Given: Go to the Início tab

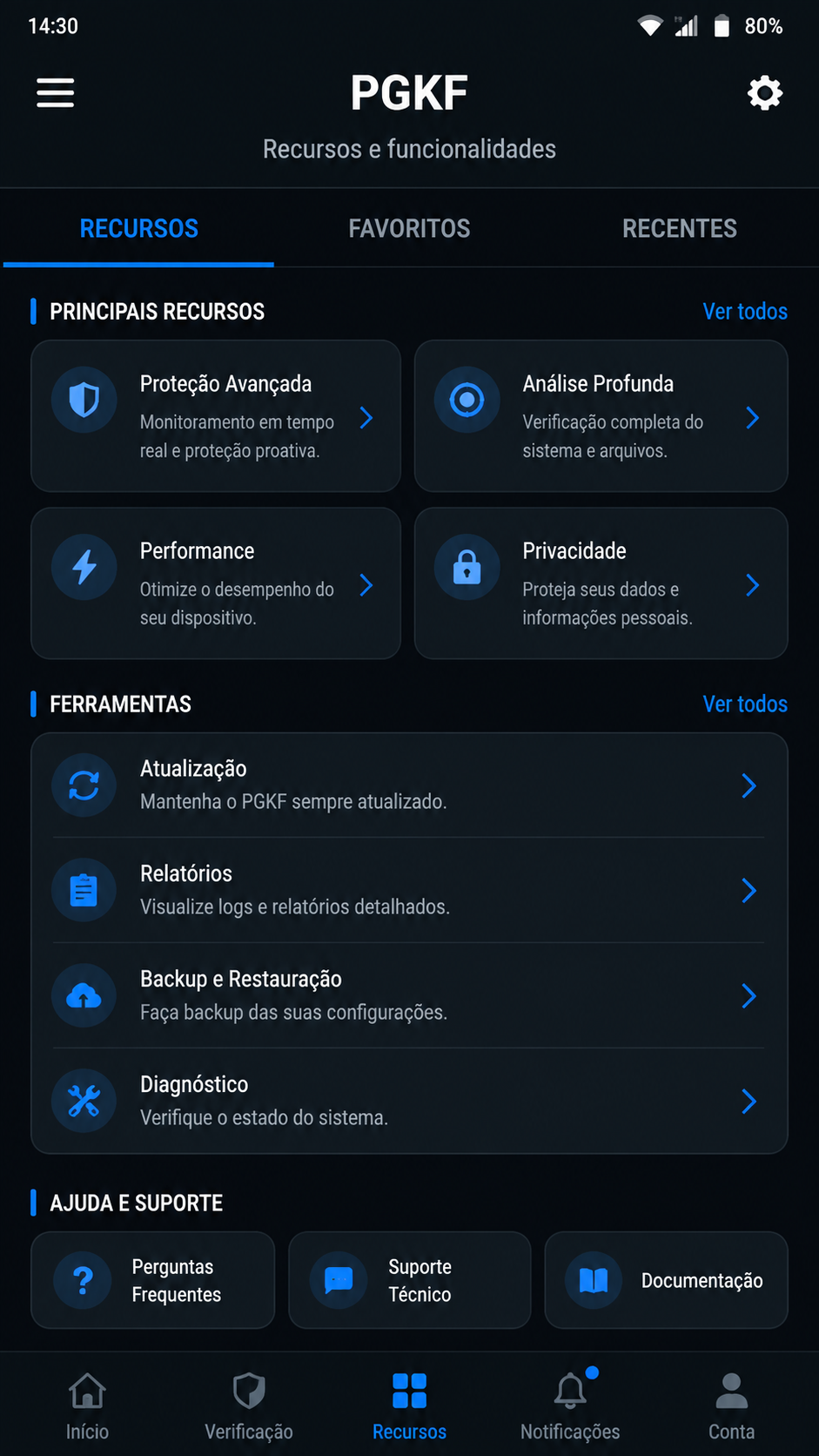Looking at the screenshot, I should (x=87, y=1405).
